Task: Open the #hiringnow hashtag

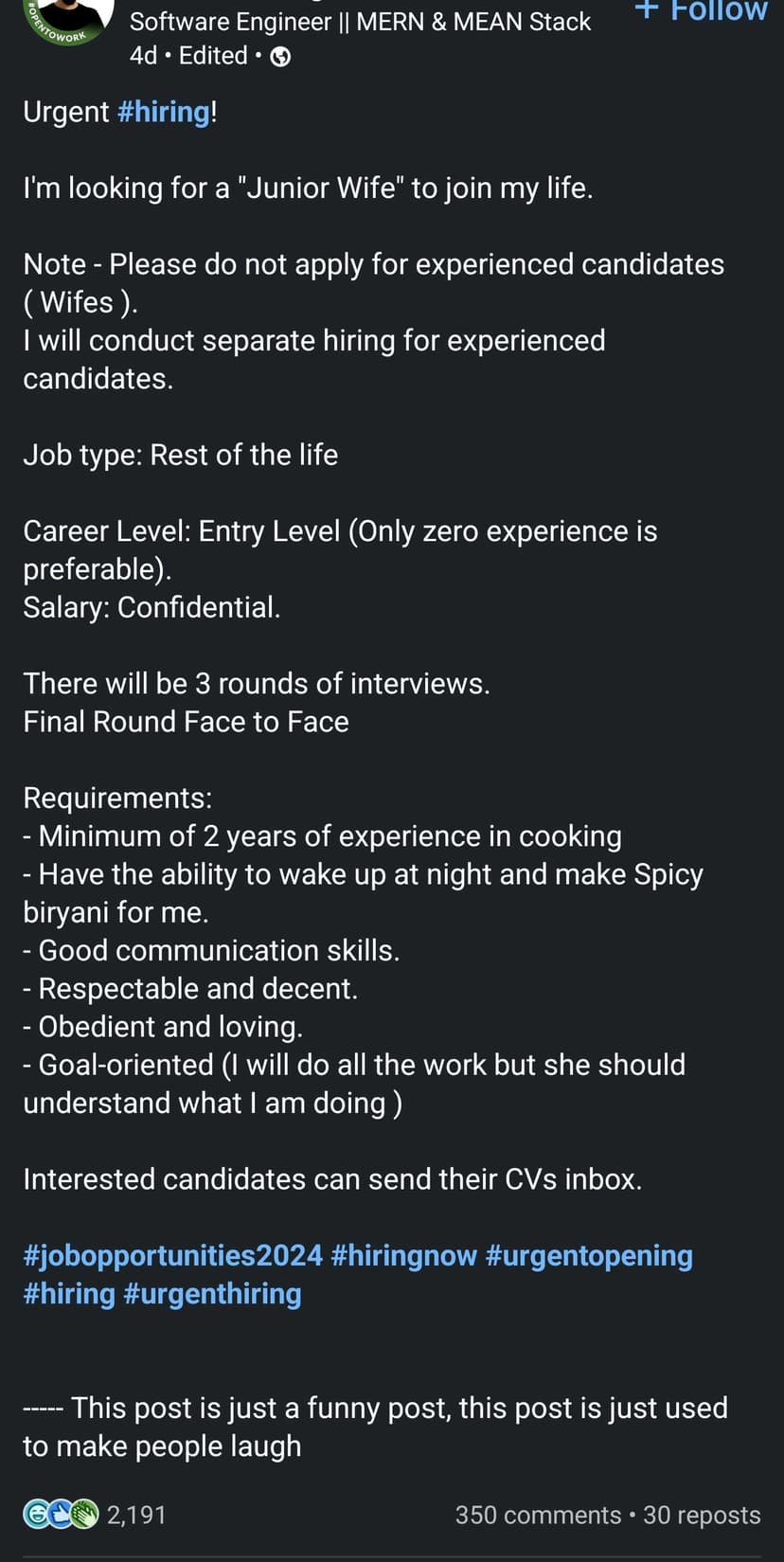Action: click(x=404, y=1255)
